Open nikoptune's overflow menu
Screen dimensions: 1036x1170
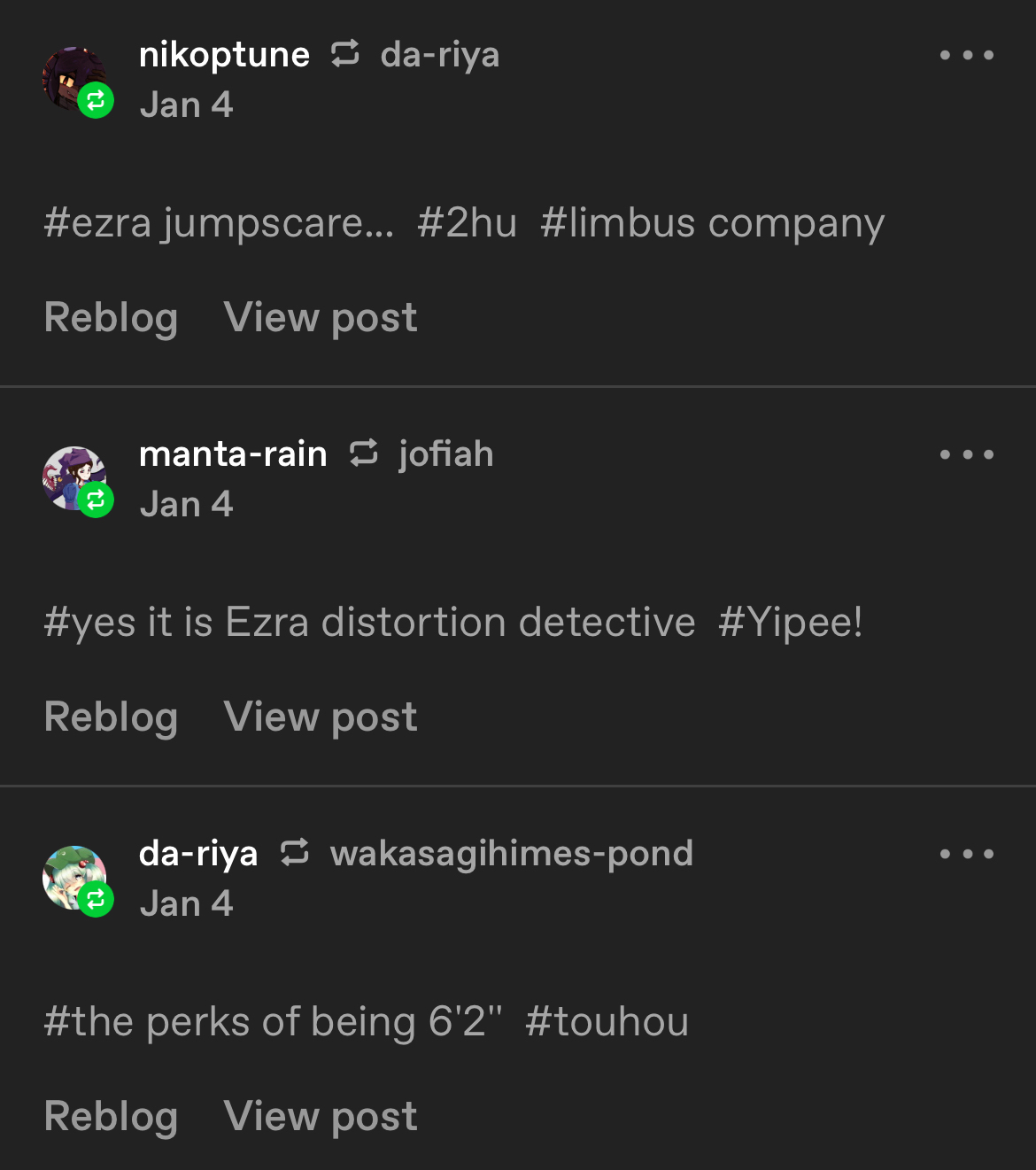(x=966, y=55)
